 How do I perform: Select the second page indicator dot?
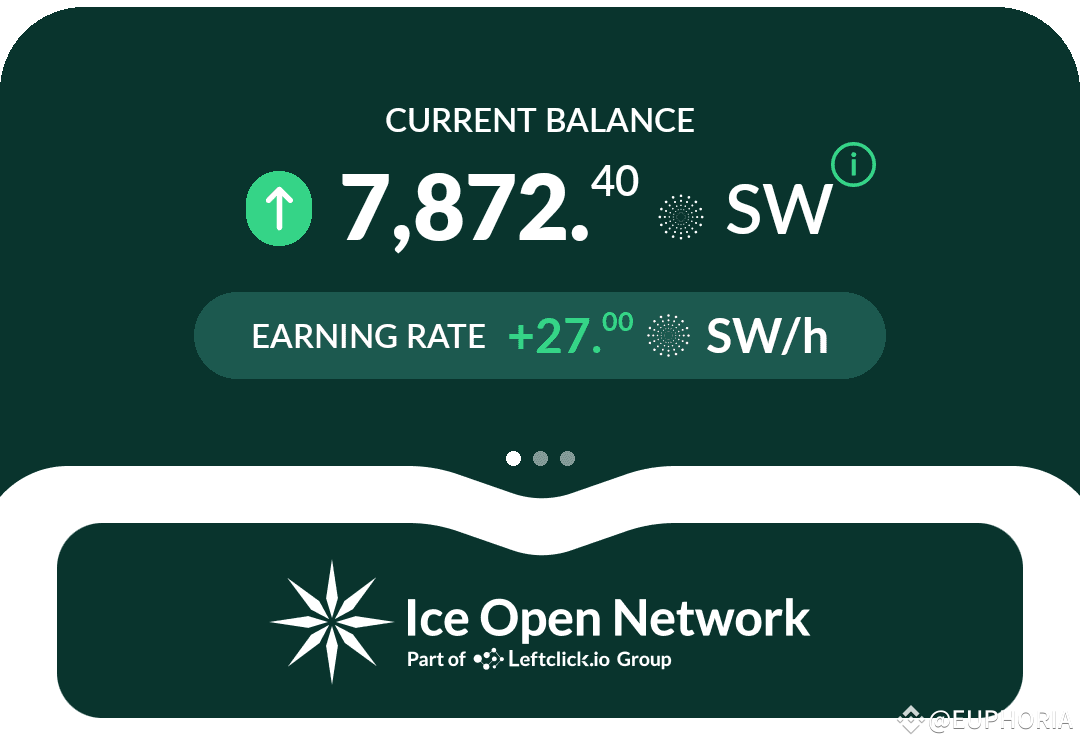tap(541, 459)
